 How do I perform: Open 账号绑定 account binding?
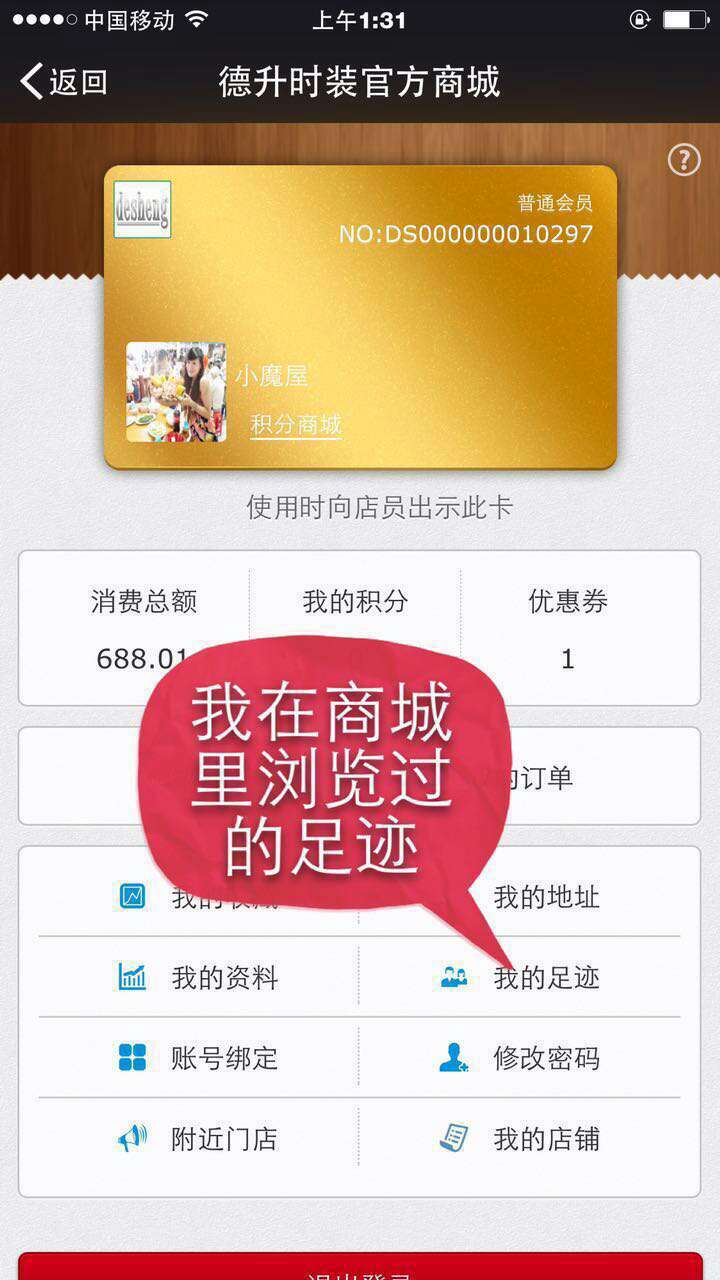(198, 1057)
